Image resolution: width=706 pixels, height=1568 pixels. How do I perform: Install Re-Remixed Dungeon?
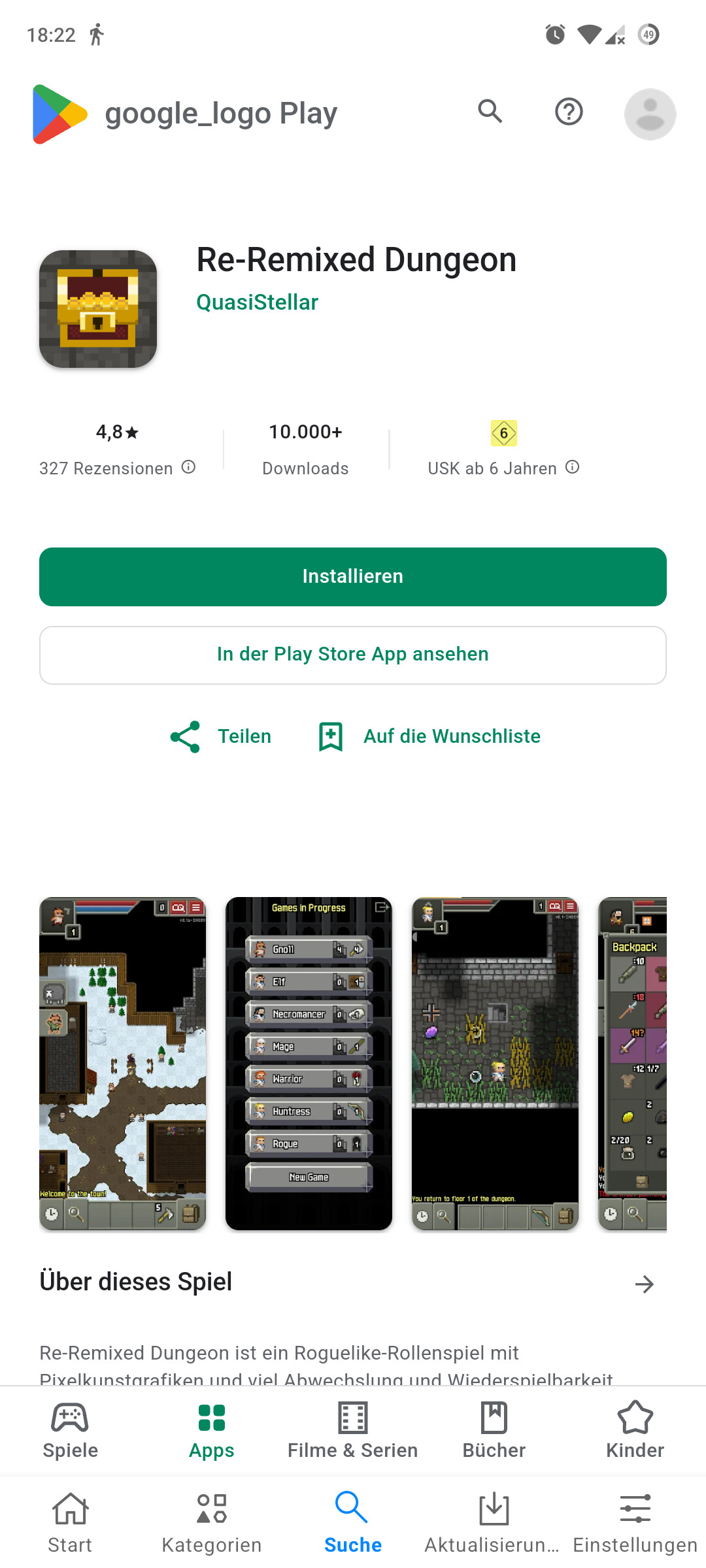tap(353, 576)
